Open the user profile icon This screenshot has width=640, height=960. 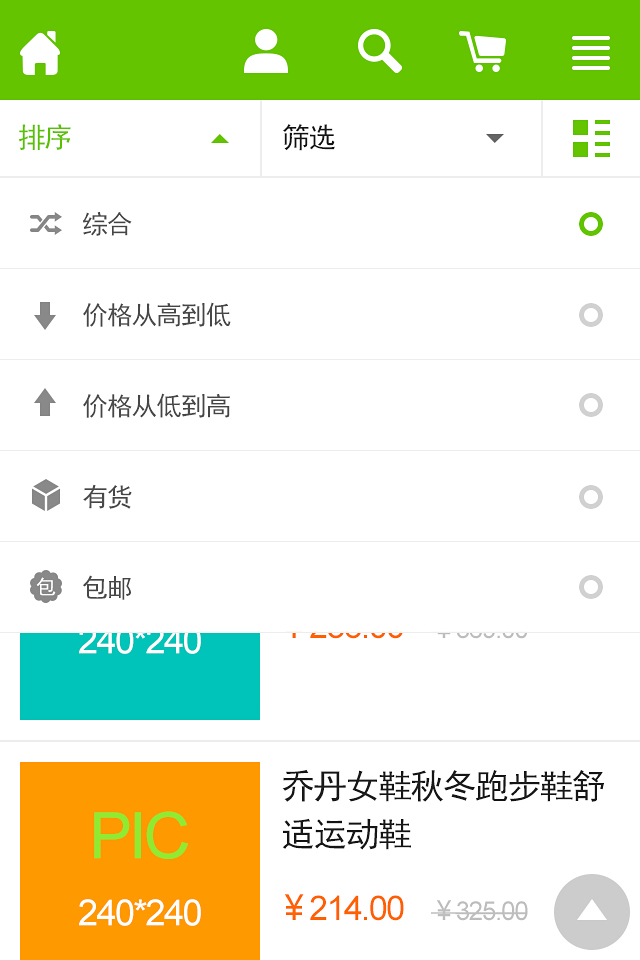[266, 52]
